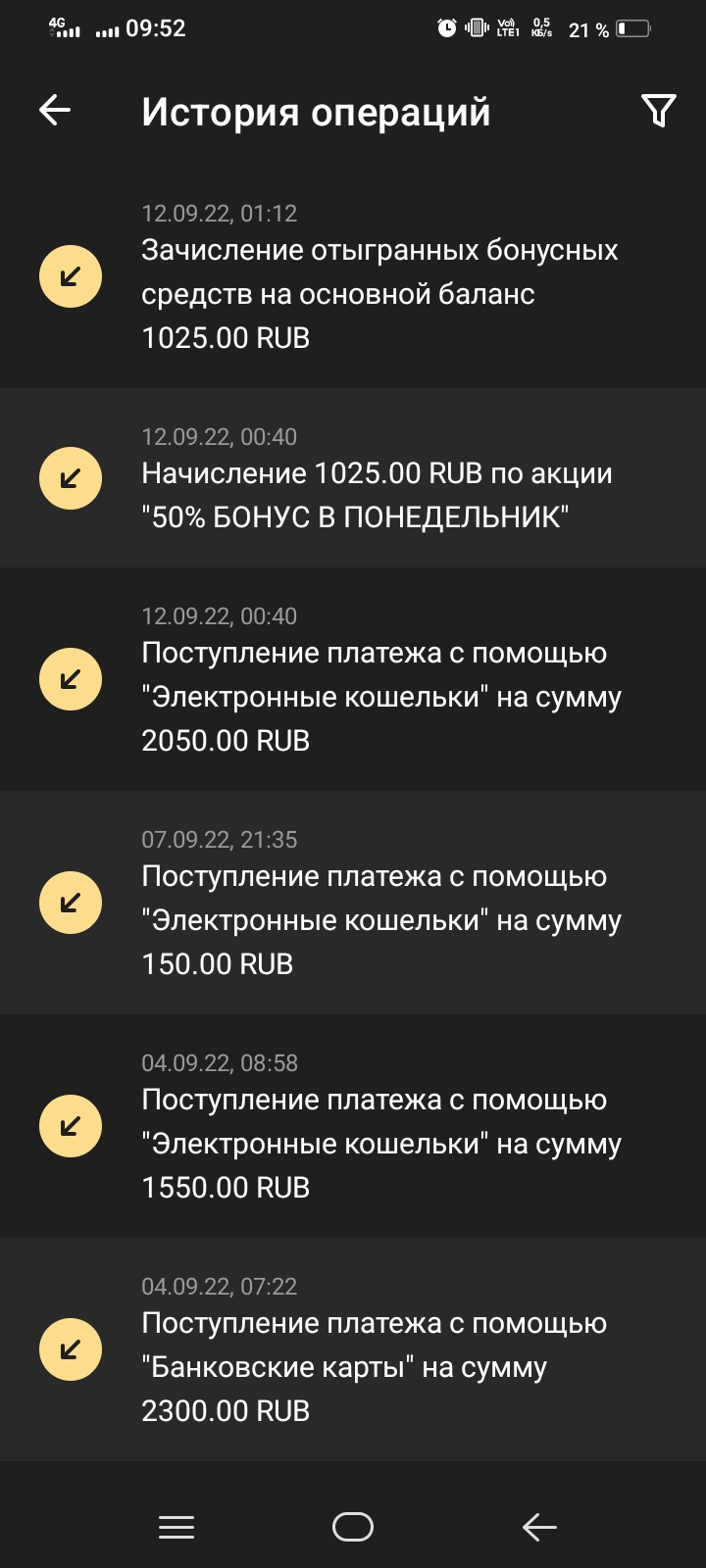Open the filter for operations history
The image size is (706, 1568).
[x=659, y=111]
